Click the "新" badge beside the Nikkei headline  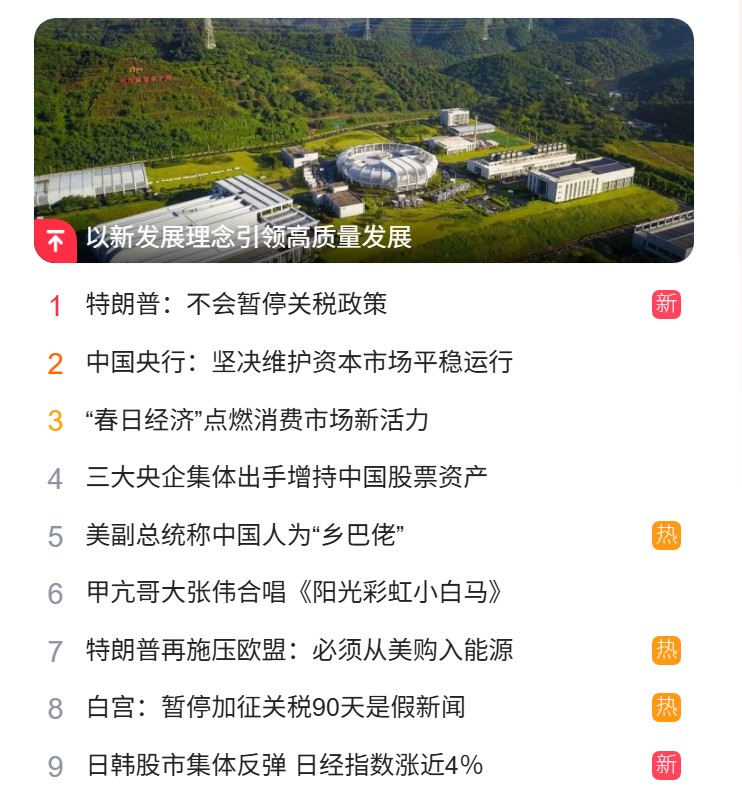[x=666, y=766]
